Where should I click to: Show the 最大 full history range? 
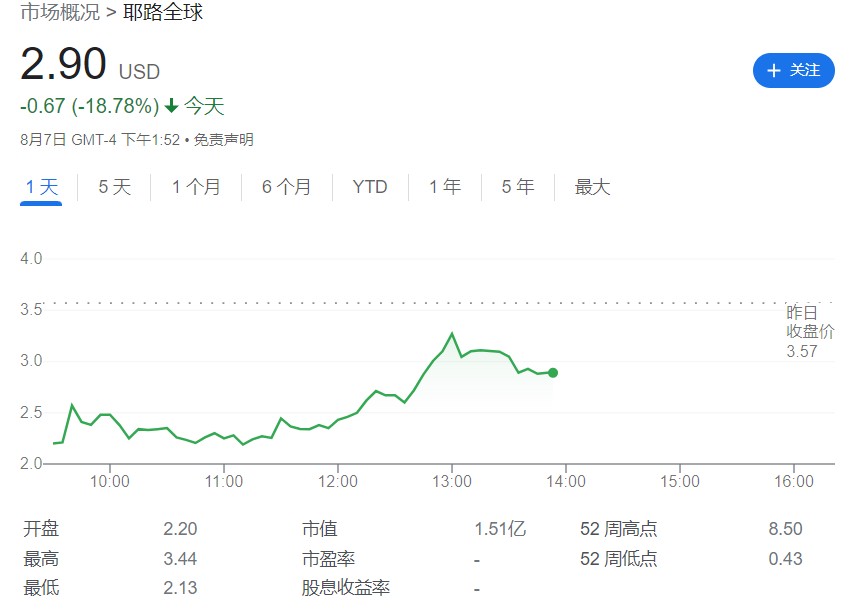click(x=592, y=187)
